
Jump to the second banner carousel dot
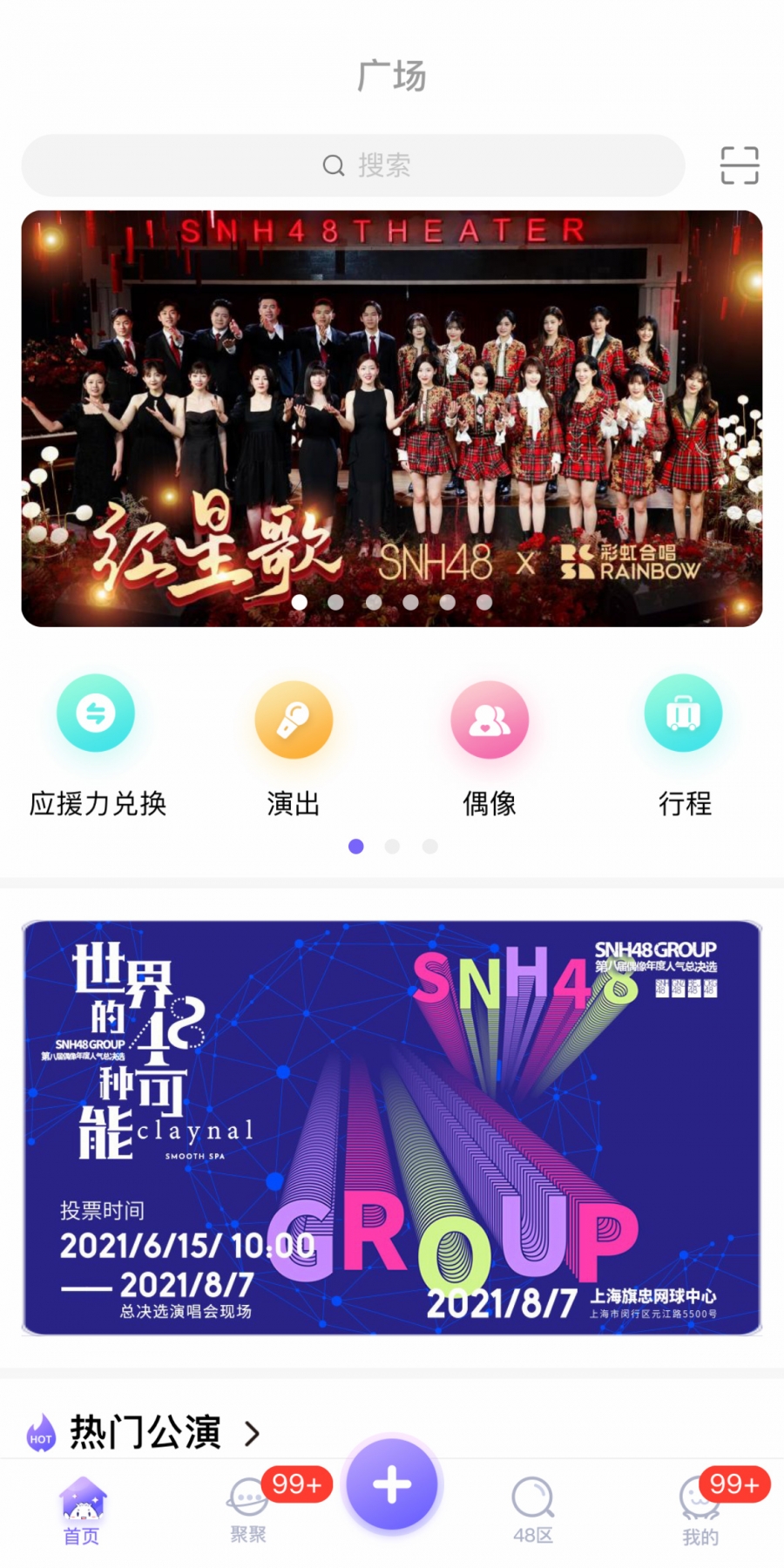coord(337,601)
